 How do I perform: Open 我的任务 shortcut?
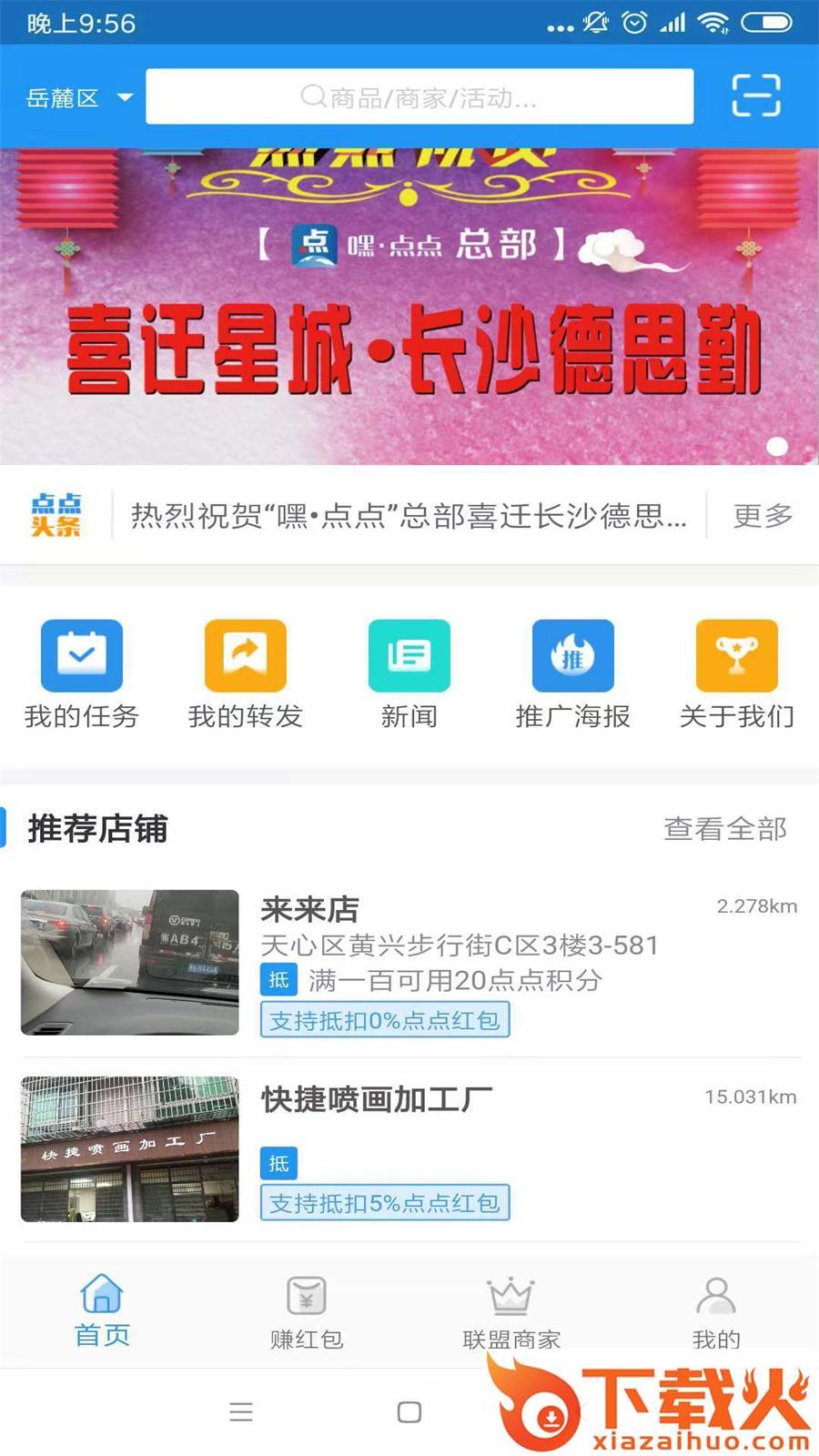coord(82,673)
